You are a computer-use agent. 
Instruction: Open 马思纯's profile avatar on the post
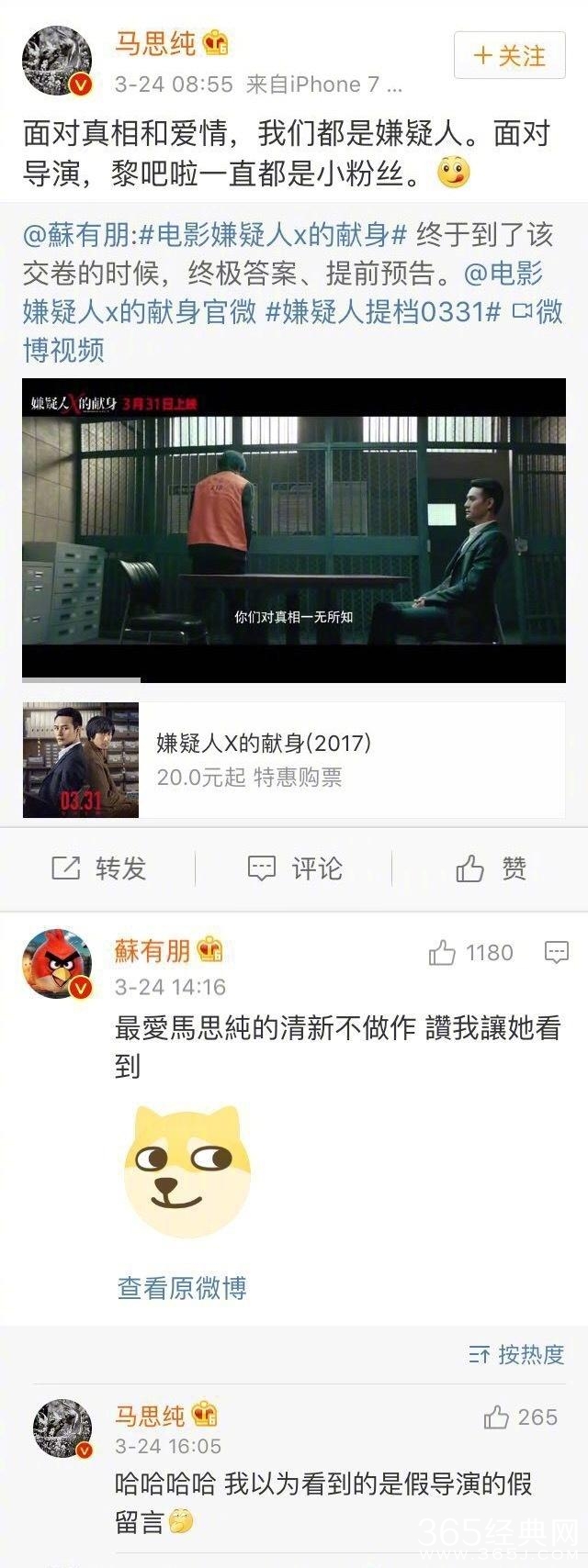pyautogui.click(x=57, y=61)
